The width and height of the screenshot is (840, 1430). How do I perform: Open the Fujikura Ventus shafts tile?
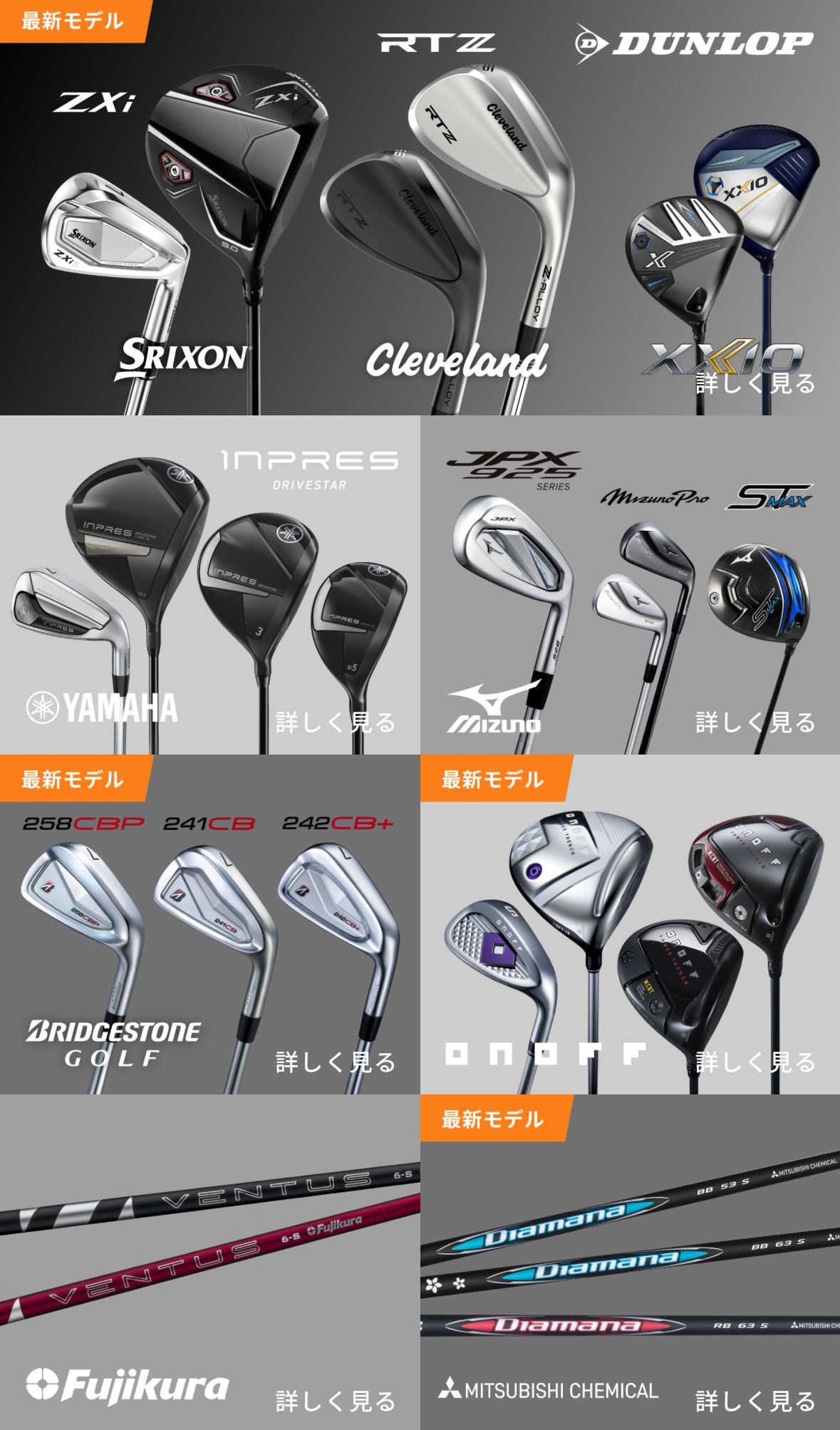click(x=209, y=1263)
